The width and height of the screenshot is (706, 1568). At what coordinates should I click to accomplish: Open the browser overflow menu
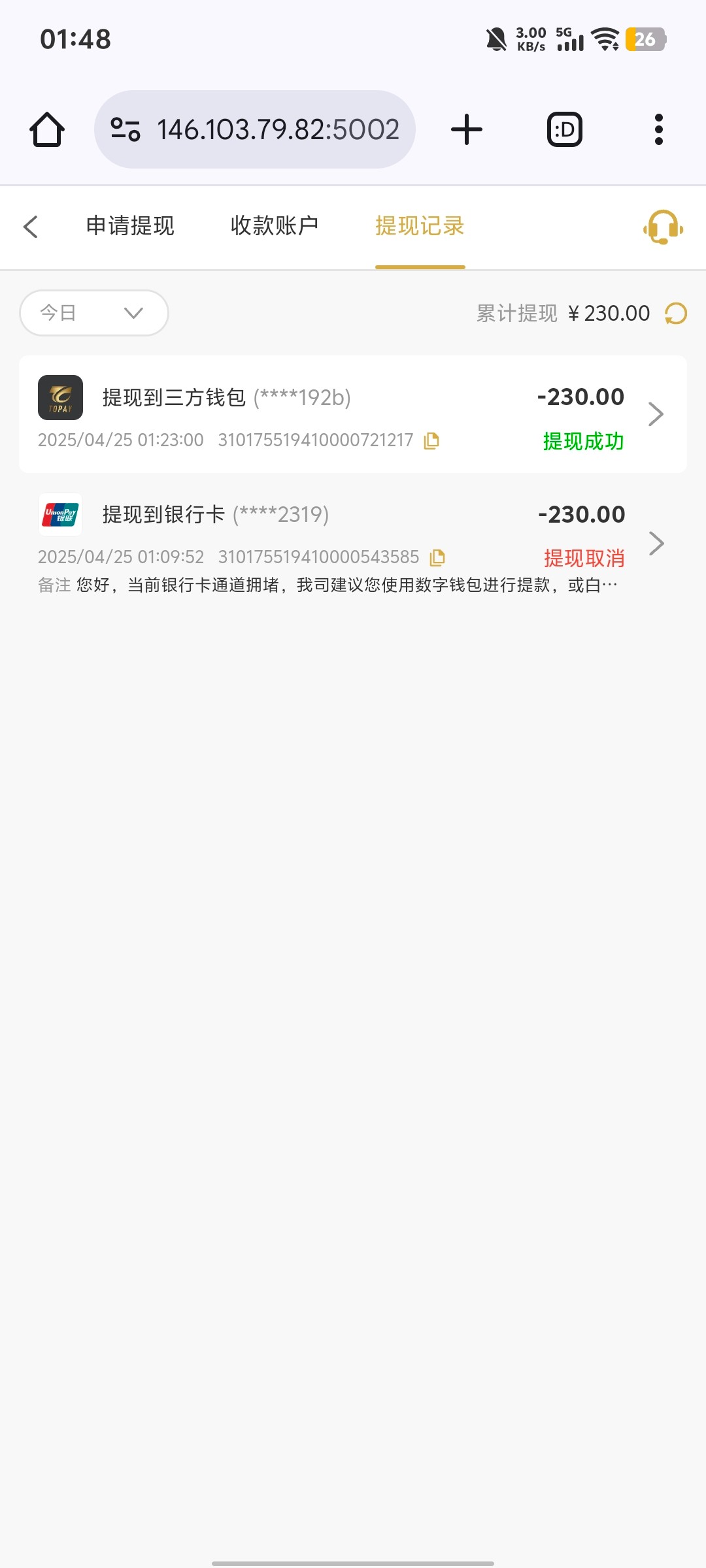coord(658,129)
